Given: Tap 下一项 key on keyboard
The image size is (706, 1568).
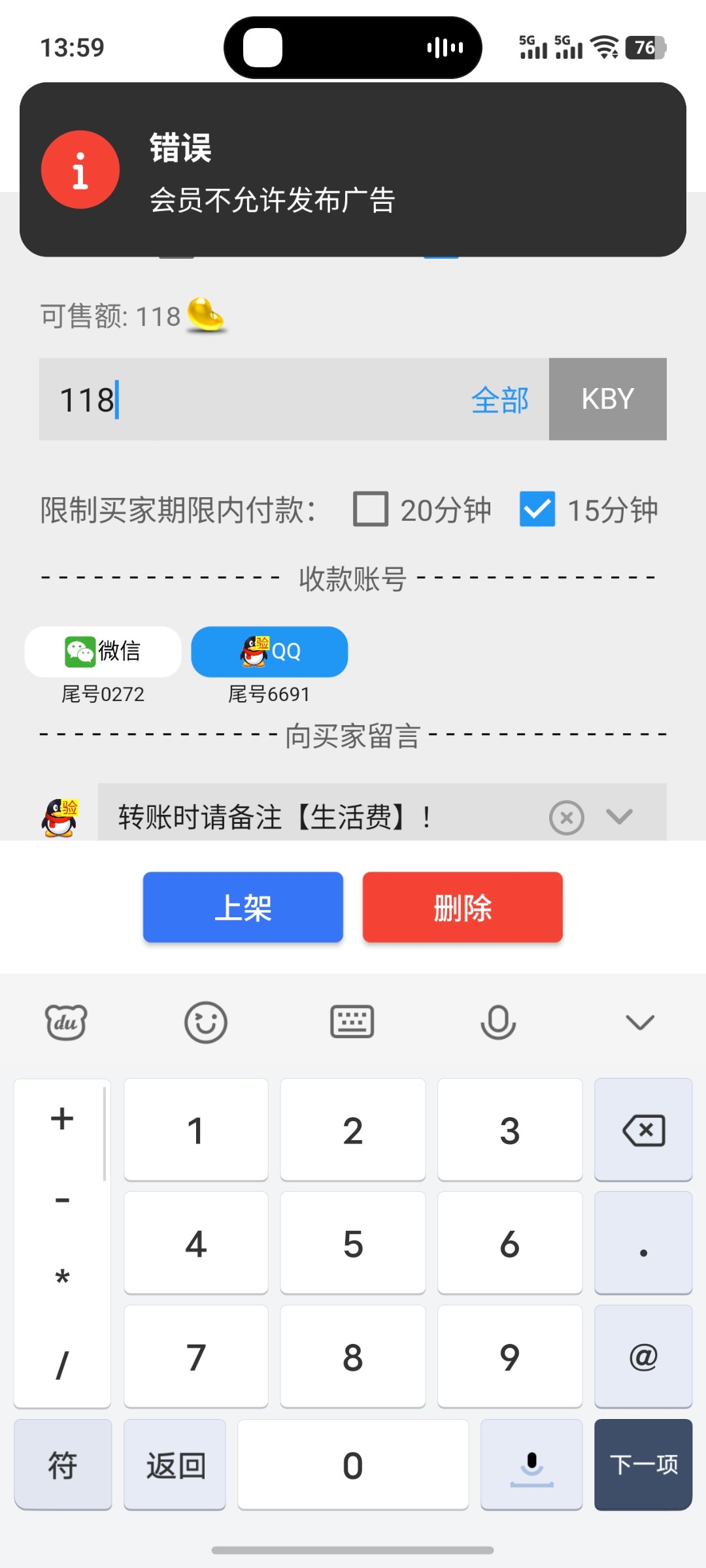Looking at the screenshot, I should point(643,1464).
